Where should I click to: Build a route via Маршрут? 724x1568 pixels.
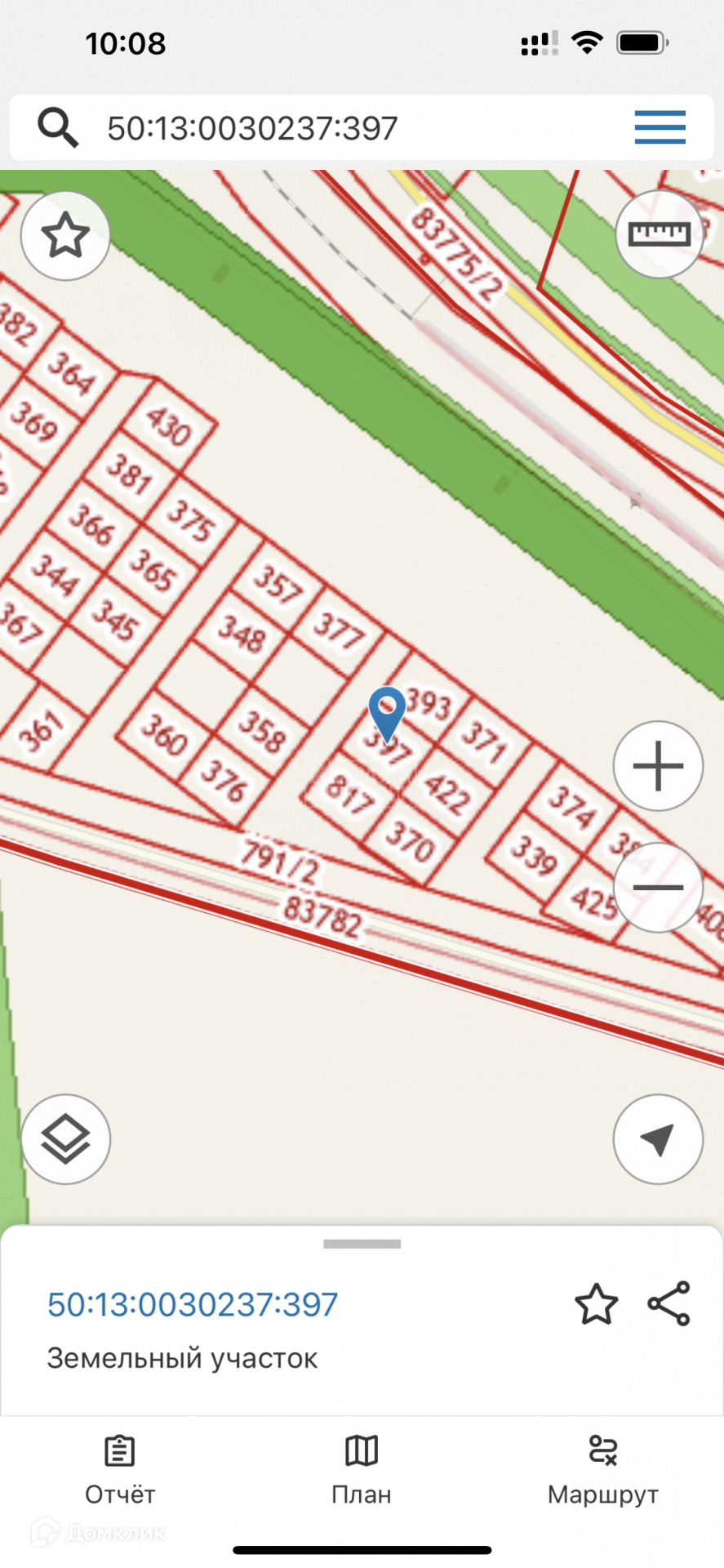point(603,1472)
